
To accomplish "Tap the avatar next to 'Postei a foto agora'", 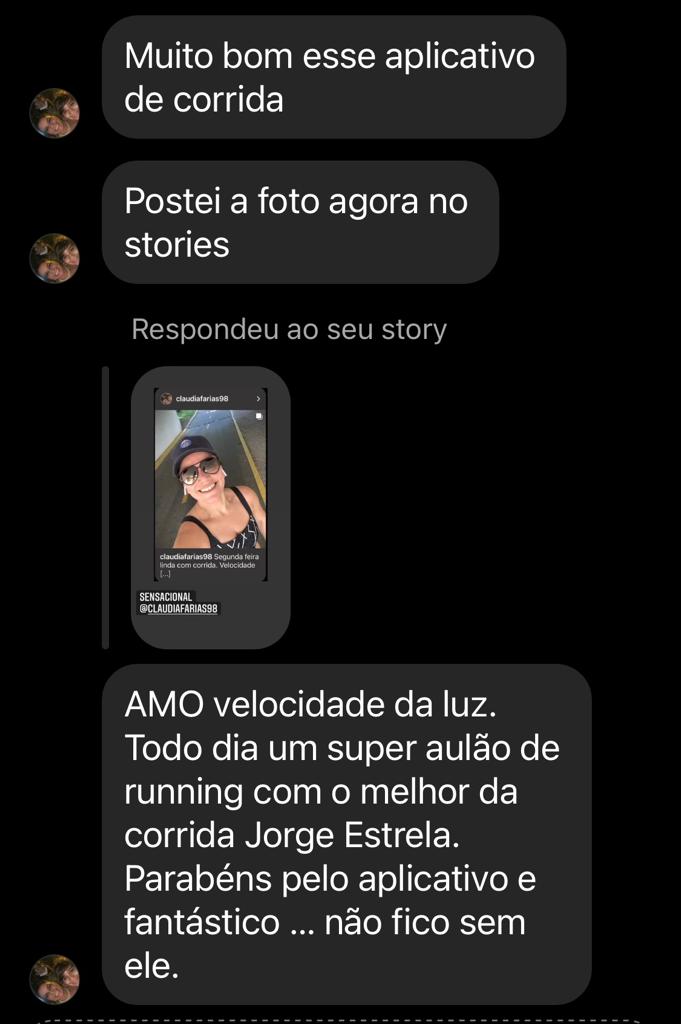I will pyautogui.click(x=54, y=258).
